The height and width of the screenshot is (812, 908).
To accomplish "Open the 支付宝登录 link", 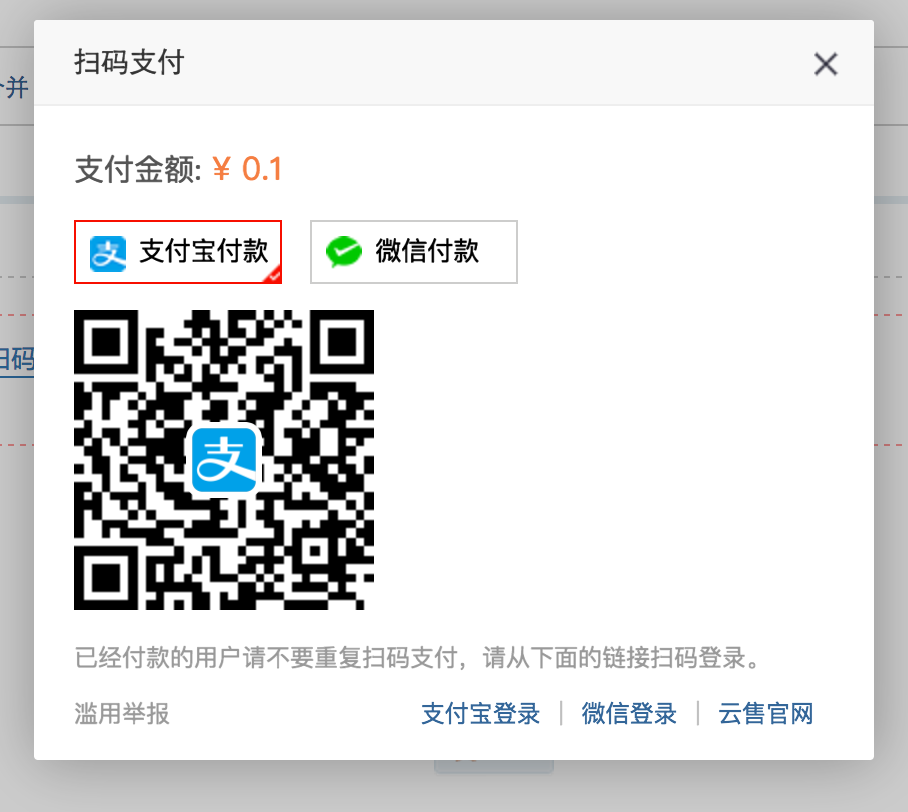I will [x=480, y=714].
